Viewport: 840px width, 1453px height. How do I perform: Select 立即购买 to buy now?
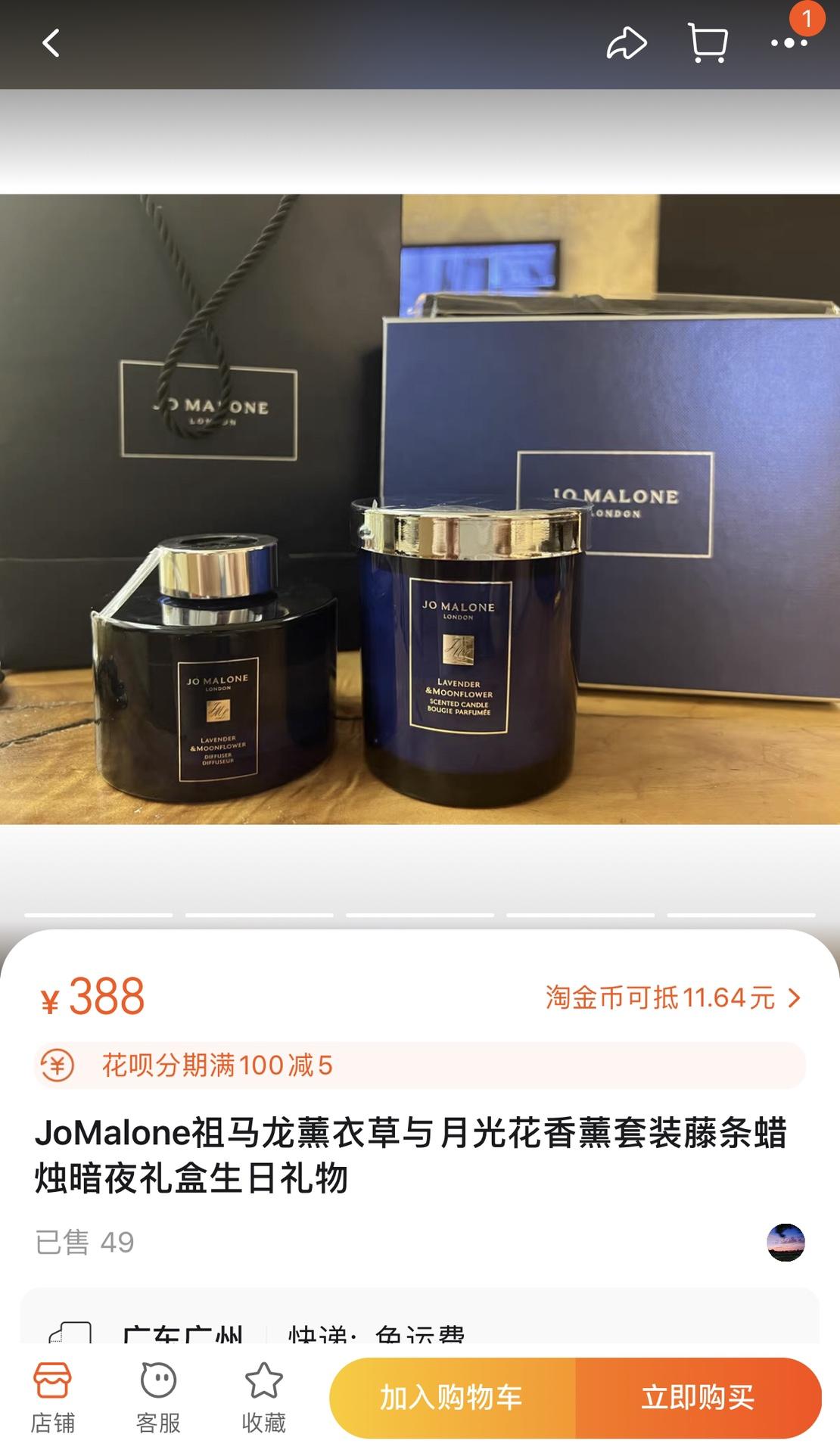698,1397
